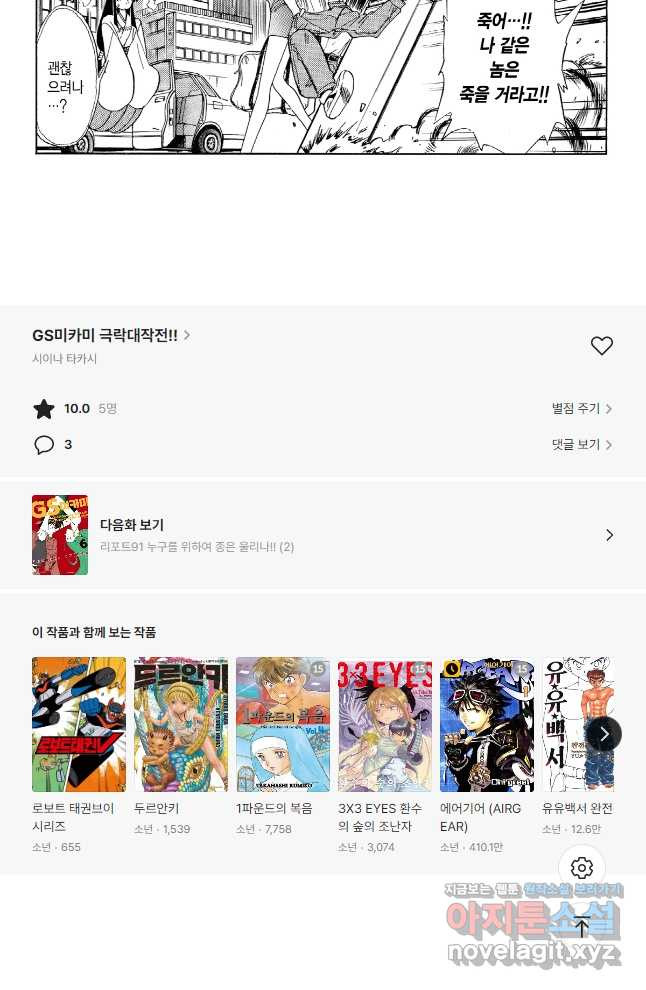
Task: Show more recommended works with arrow
Action: (x=603, y=734)
